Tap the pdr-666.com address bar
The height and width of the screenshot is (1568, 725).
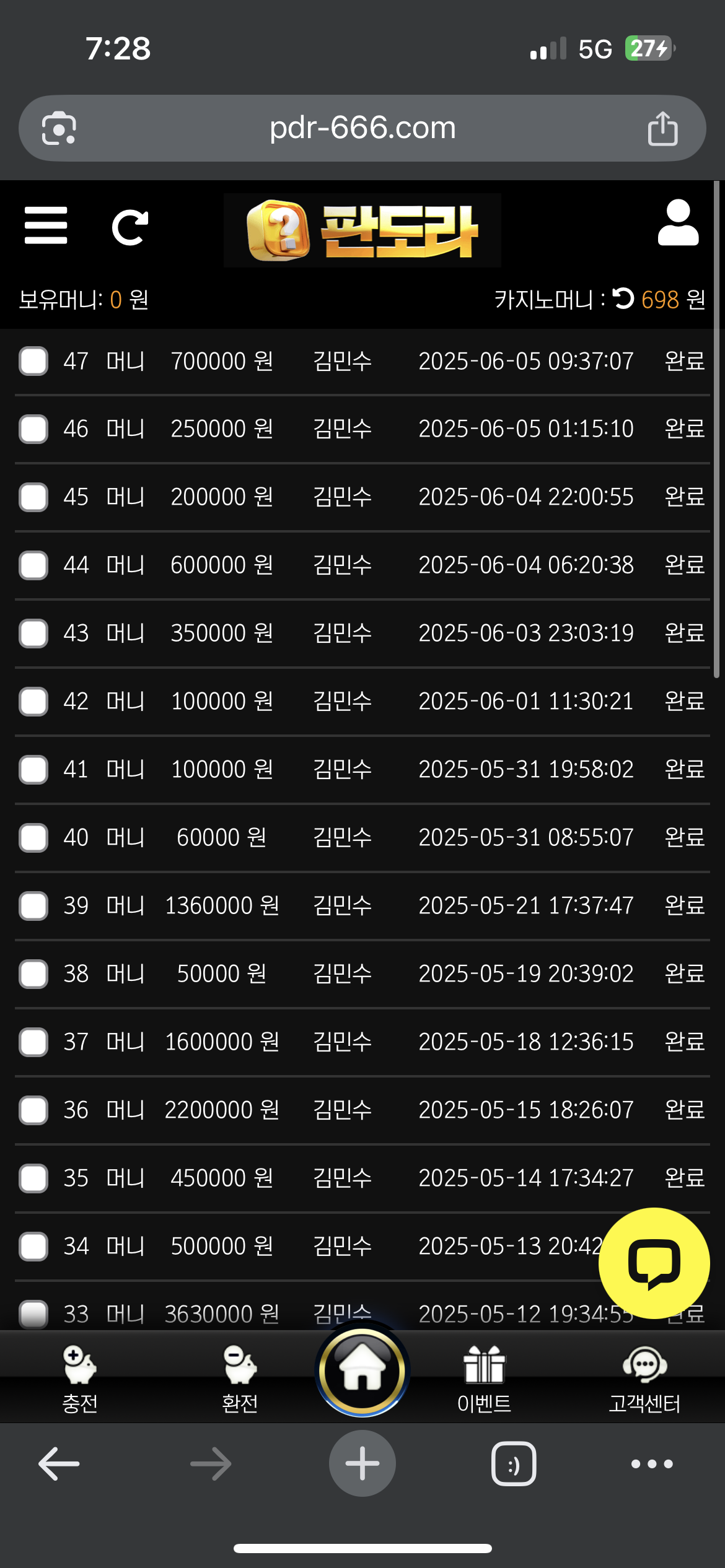click(x=362, y=128)
